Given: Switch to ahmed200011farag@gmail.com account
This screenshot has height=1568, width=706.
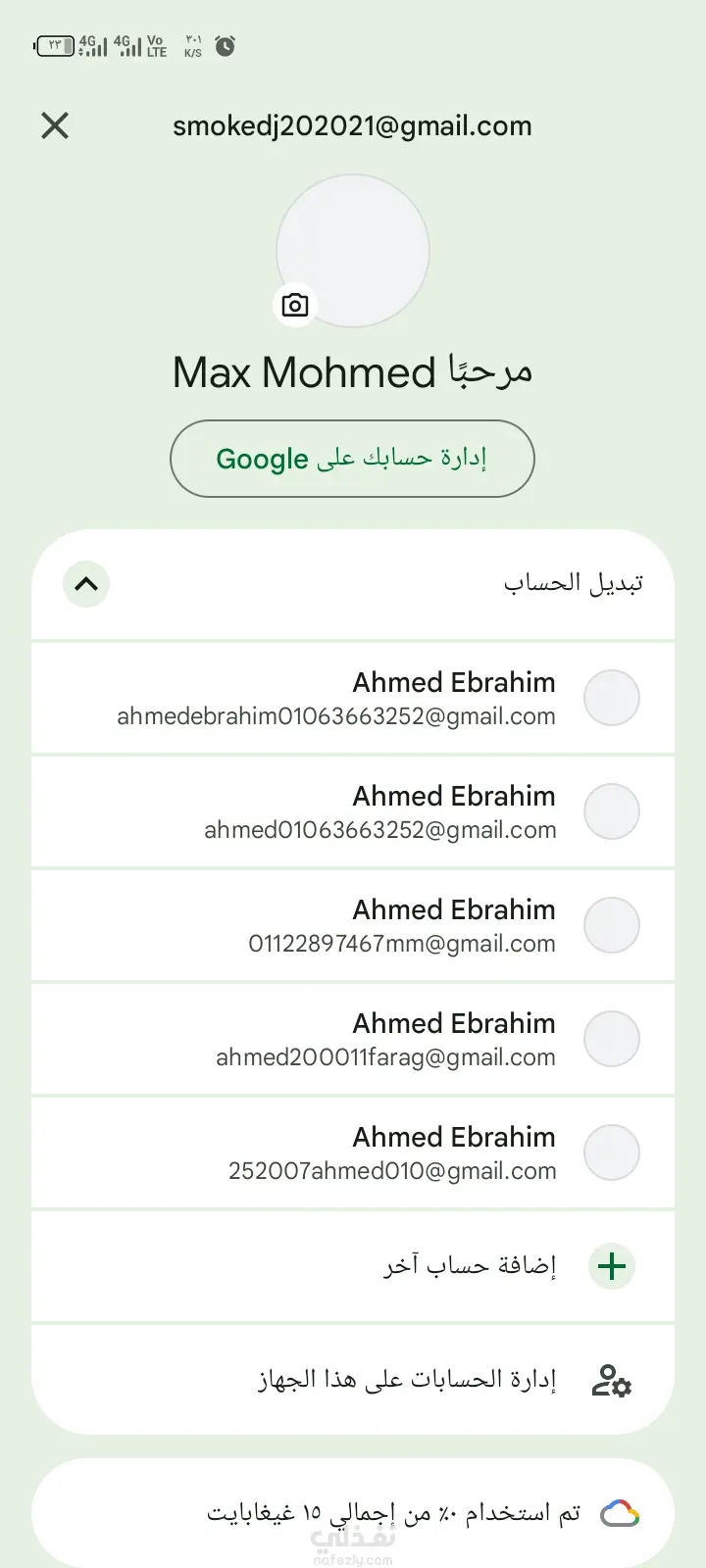Looking at the screenshot, I should pyautogui.click(x=353, y=1039).
